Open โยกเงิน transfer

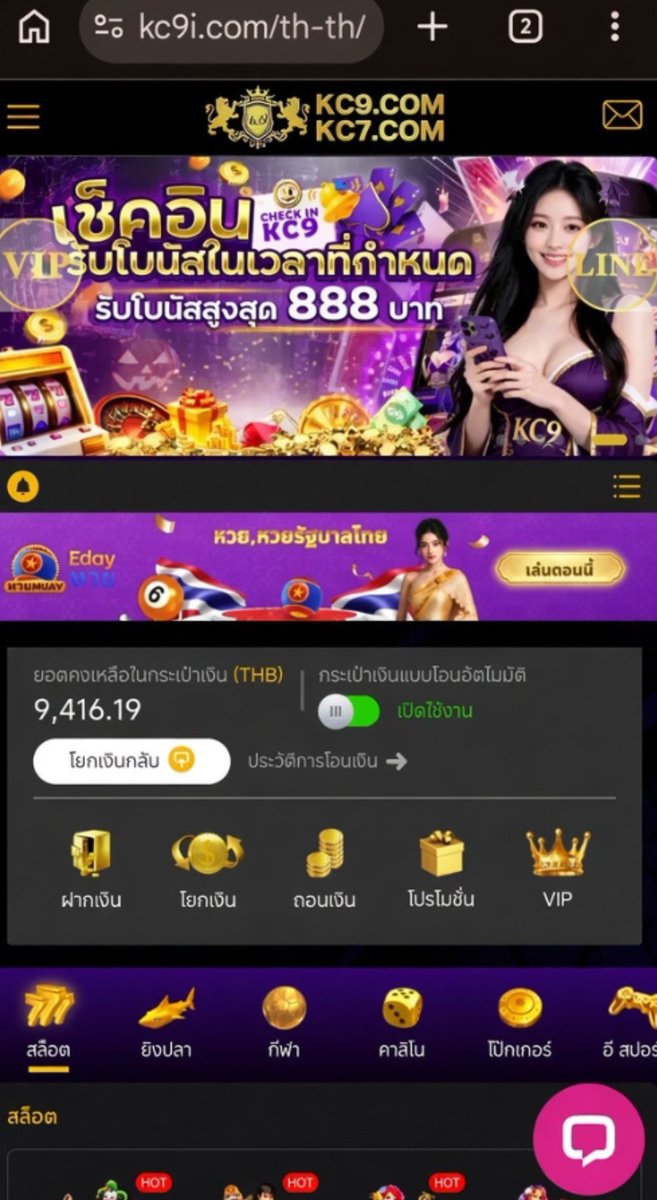[x=208, y=868]
